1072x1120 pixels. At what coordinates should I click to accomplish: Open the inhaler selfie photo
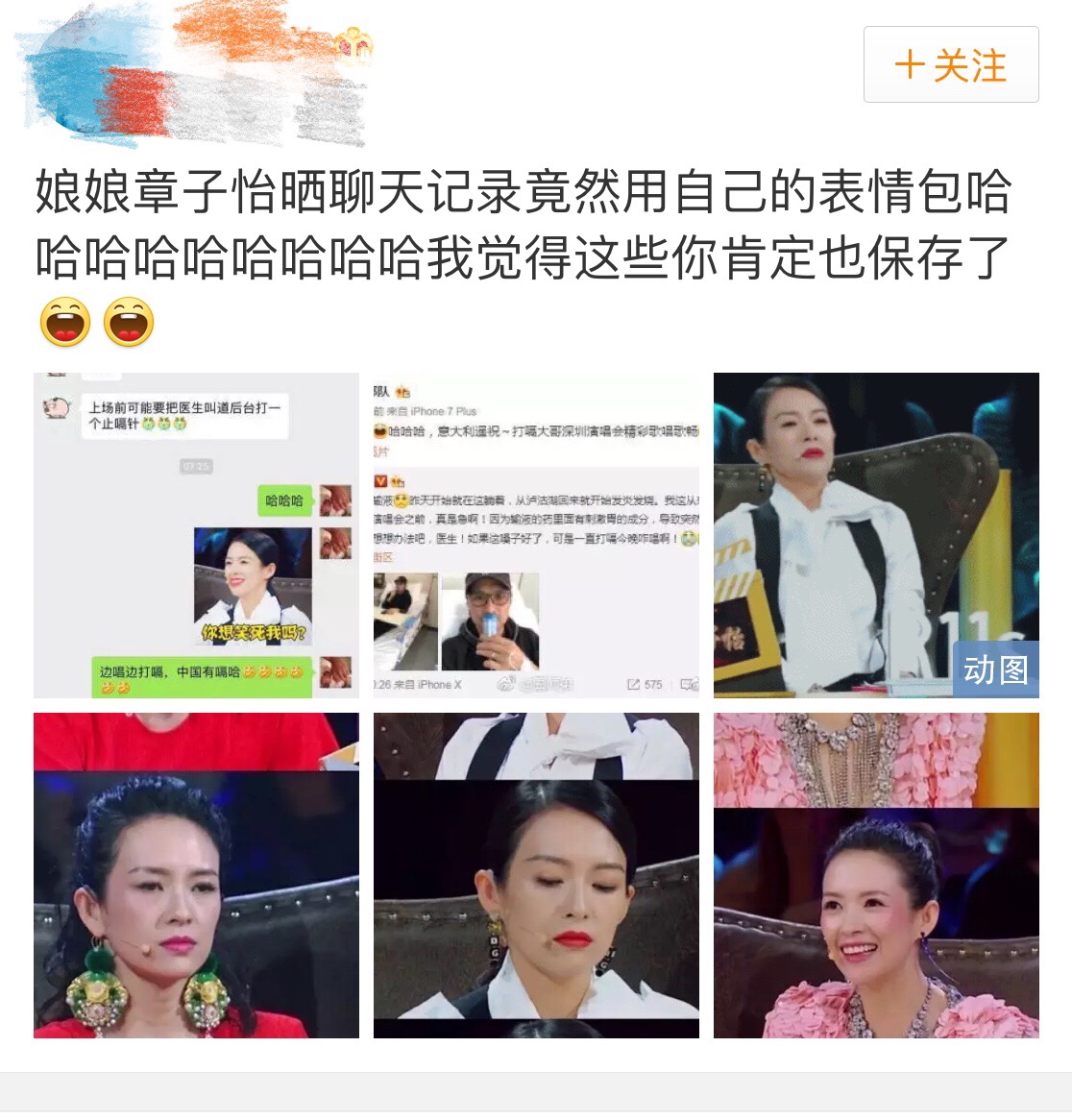[x=491, y=619]
